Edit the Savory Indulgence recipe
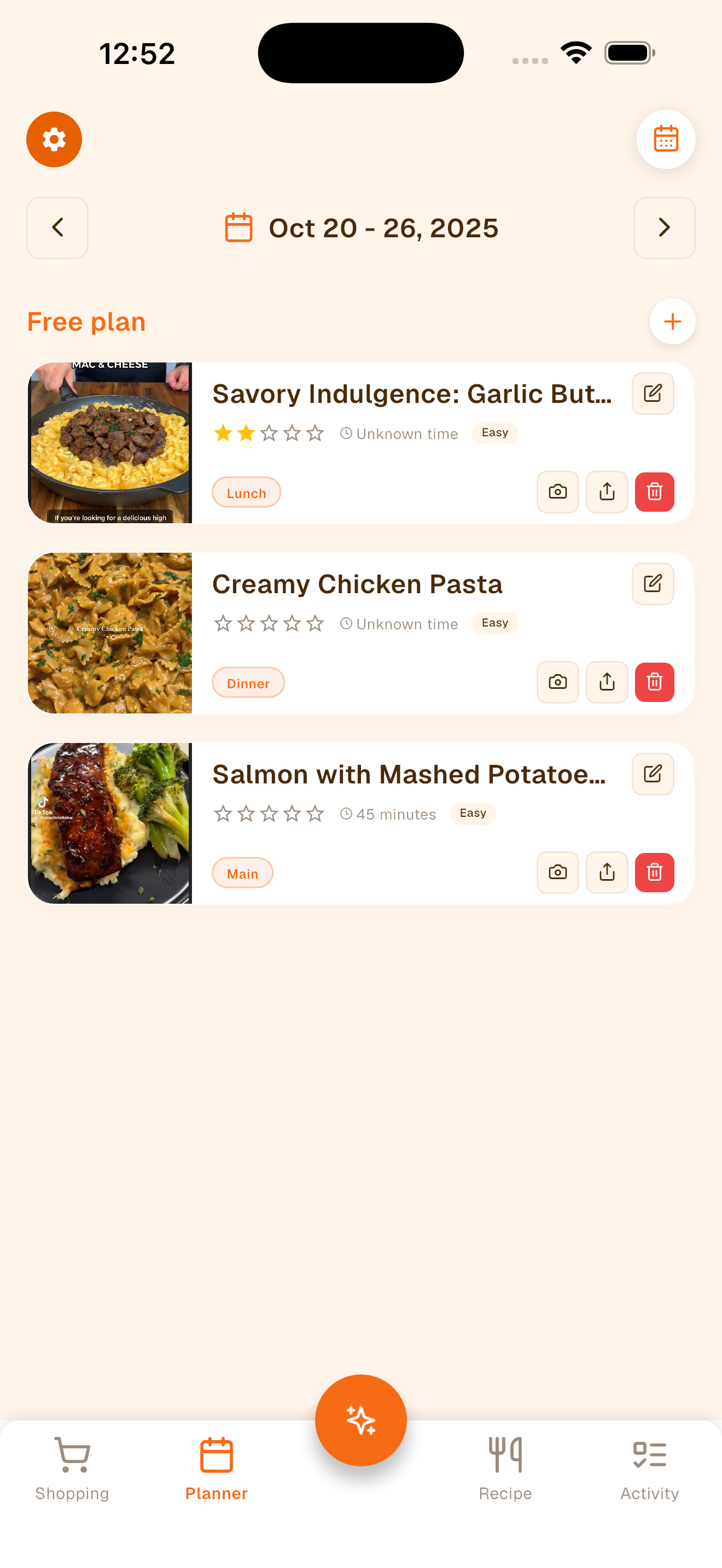Image resolution: width=722 pixels, height=1568 pixels. click(x=653, y=394)
